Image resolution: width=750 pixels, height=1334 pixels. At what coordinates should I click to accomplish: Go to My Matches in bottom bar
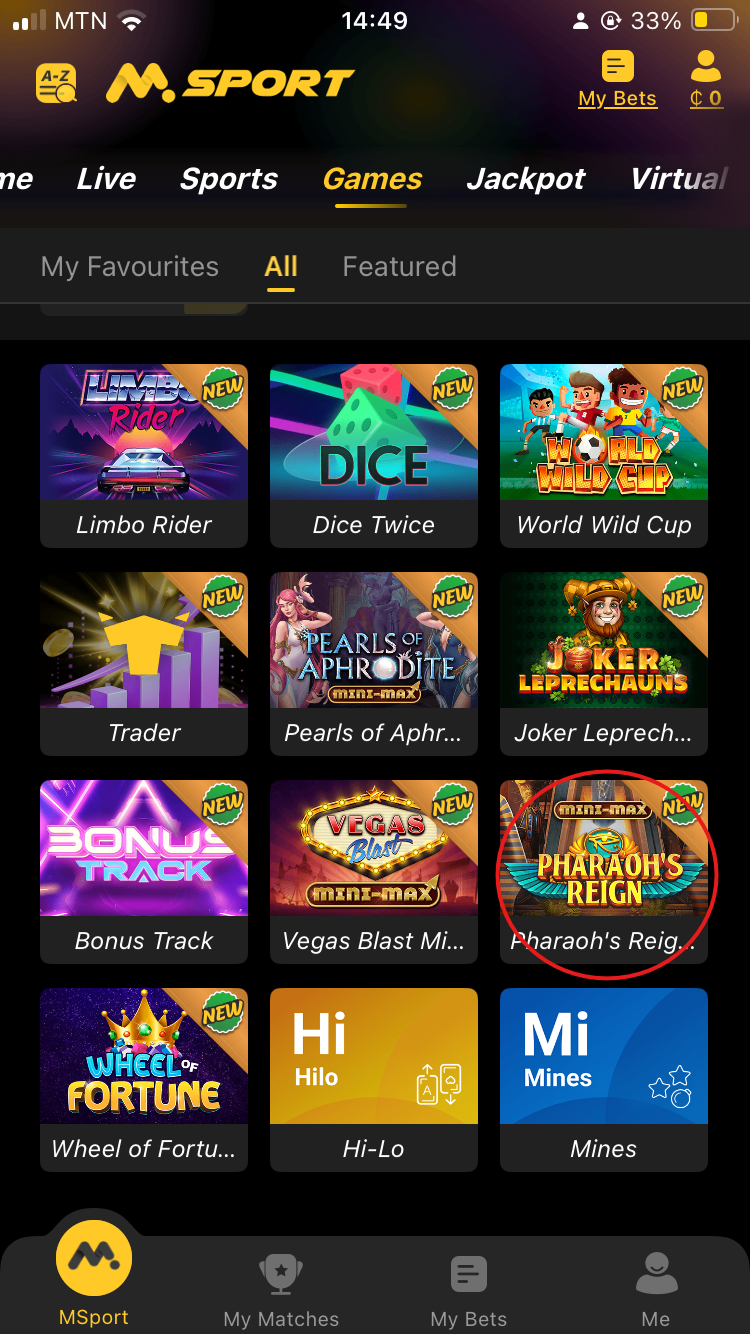(x=281, y=1290)
